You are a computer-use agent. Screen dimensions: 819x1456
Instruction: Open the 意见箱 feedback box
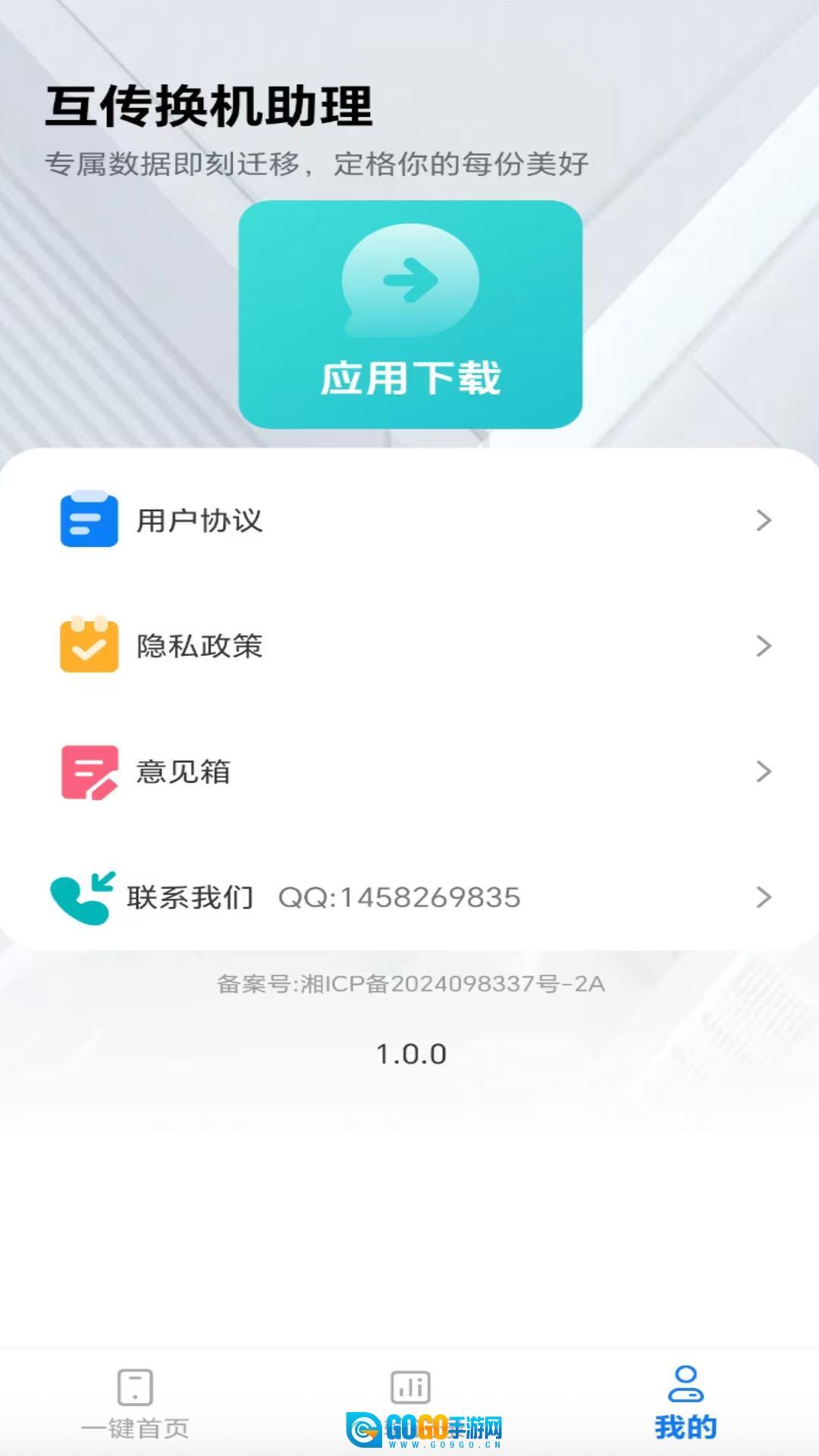click(409, 772)
